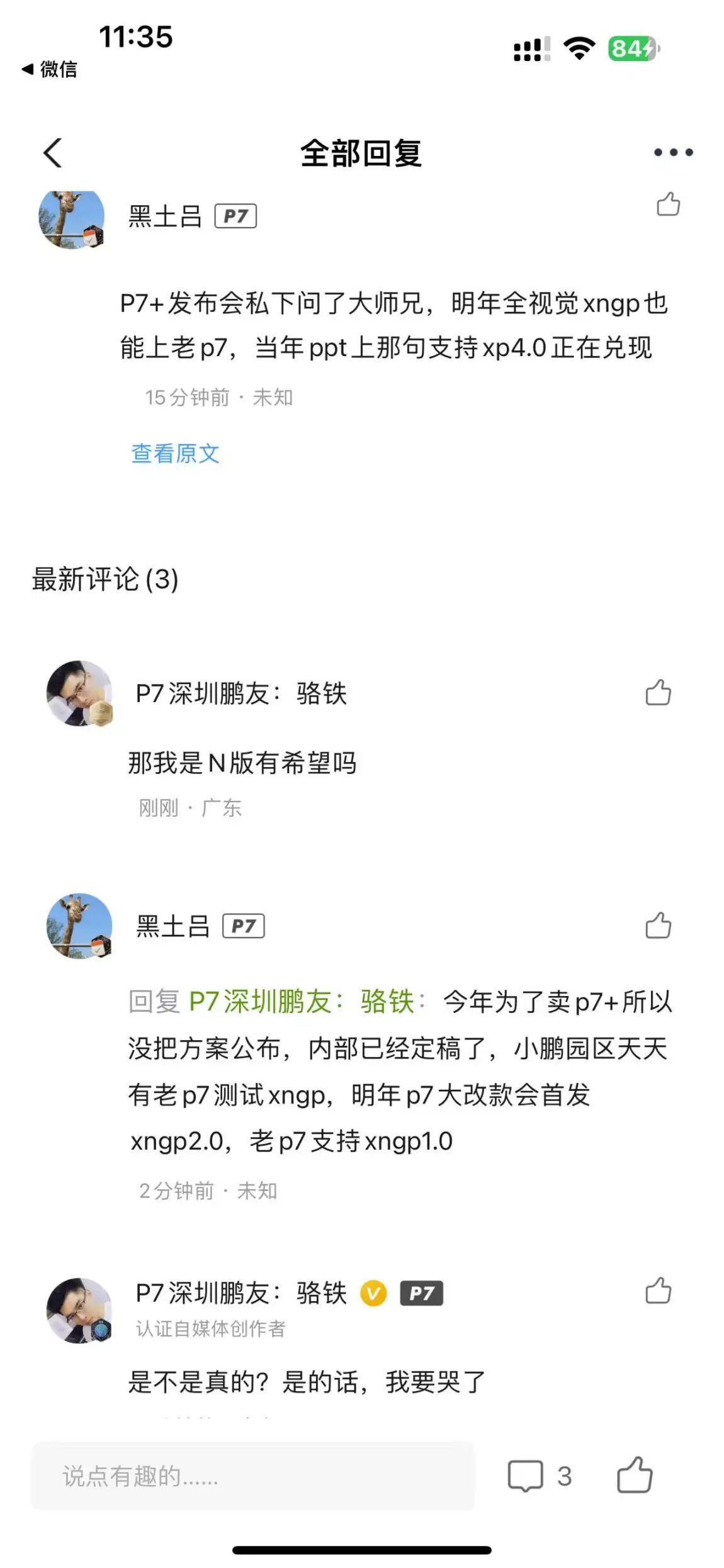The height and width of the screenshot is (1568, 724).
Task: Tap green mention P7深圳鹏友：骆铁 in reply
Action: (301, 1001)
